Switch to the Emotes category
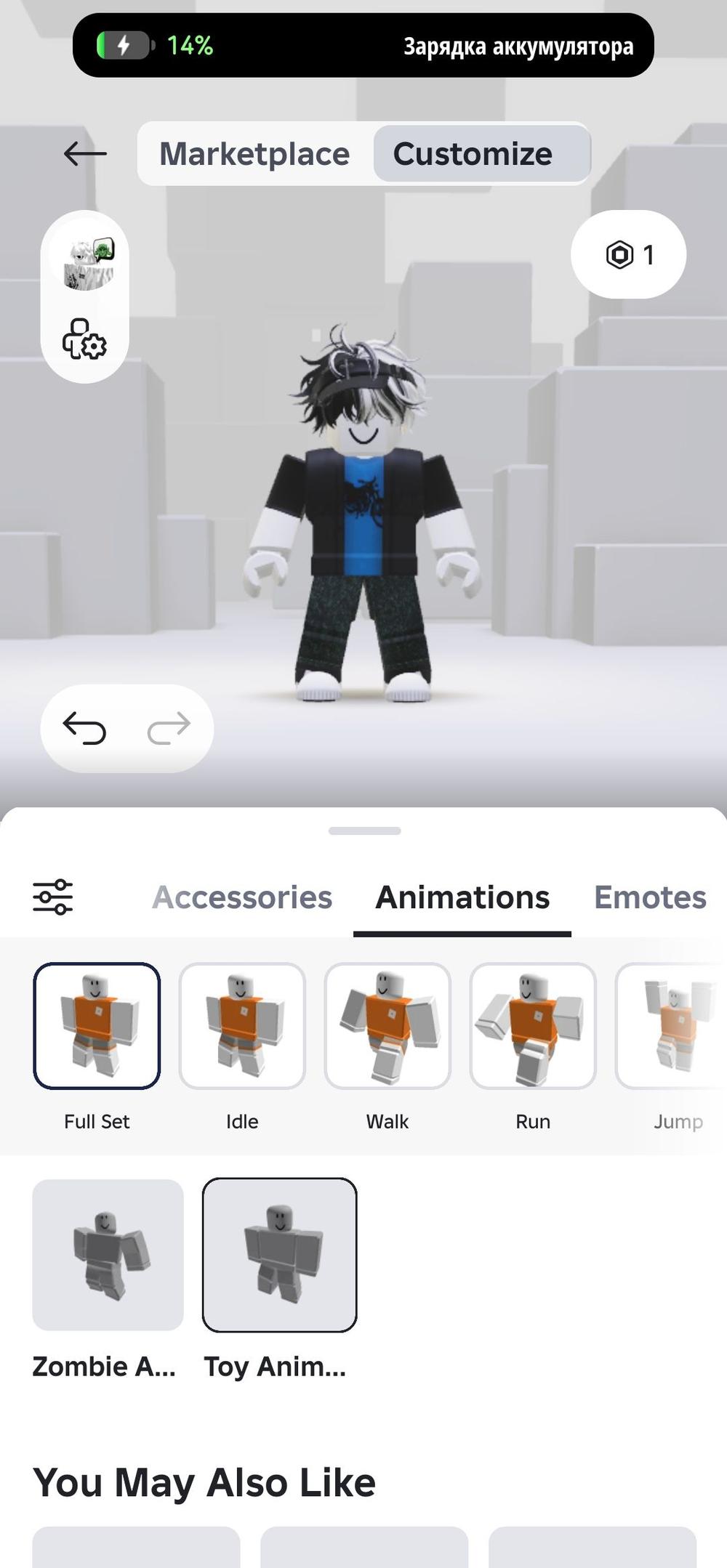Viewport: 727px width, 1568px height. [649, 897]
